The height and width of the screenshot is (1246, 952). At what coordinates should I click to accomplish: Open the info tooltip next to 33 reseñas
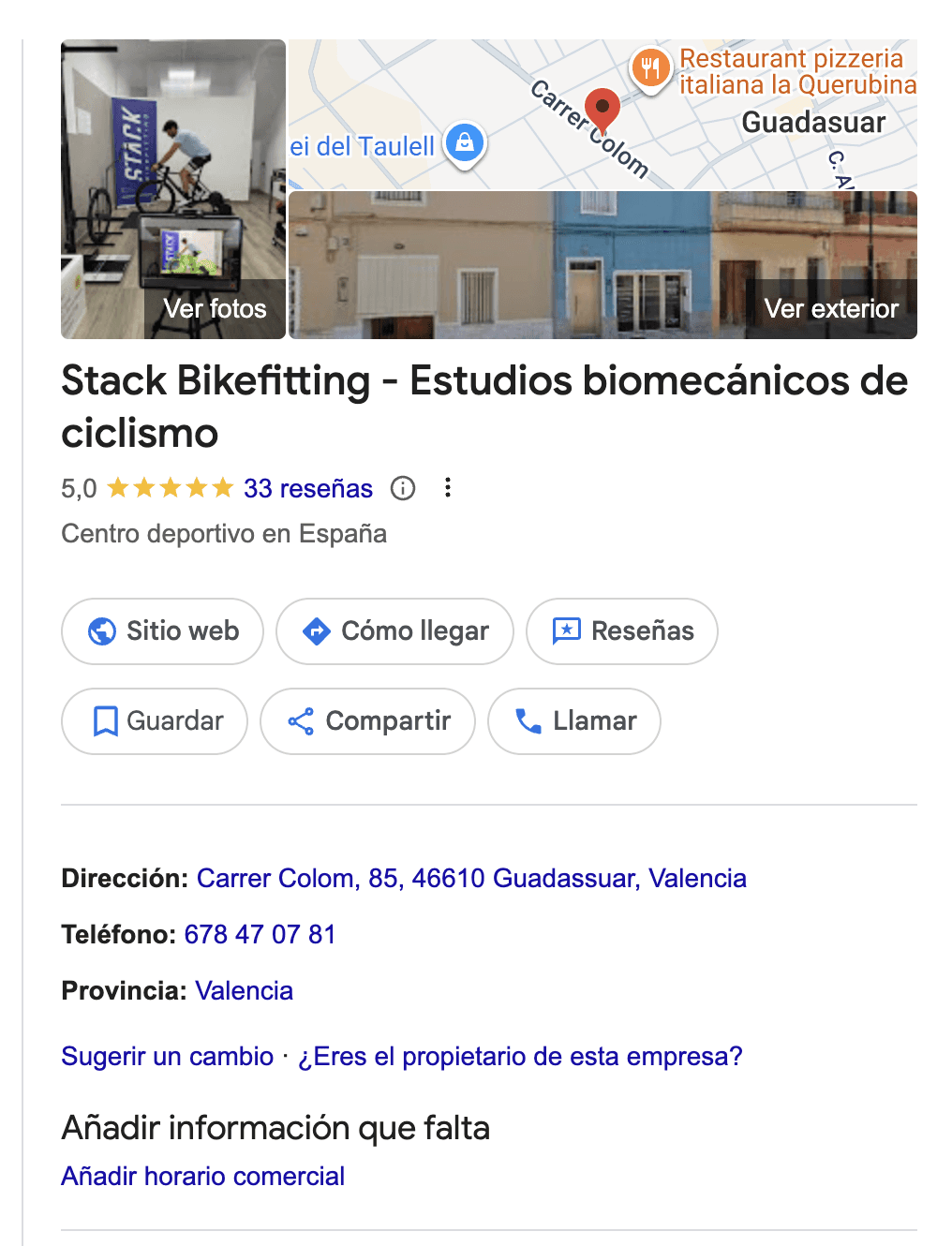(x=402, y=488)
